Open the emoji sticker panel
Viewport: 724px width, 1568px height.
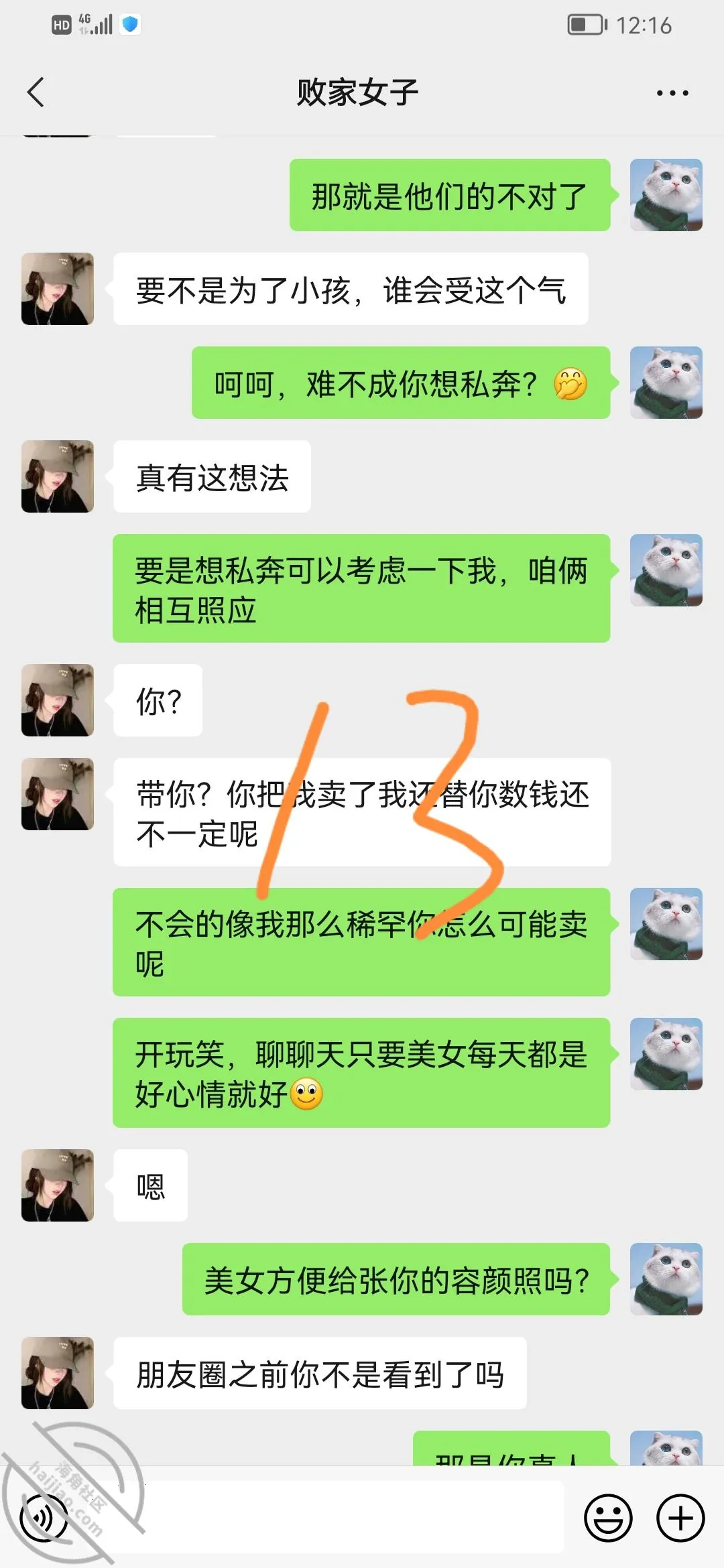pos(608,1518)
